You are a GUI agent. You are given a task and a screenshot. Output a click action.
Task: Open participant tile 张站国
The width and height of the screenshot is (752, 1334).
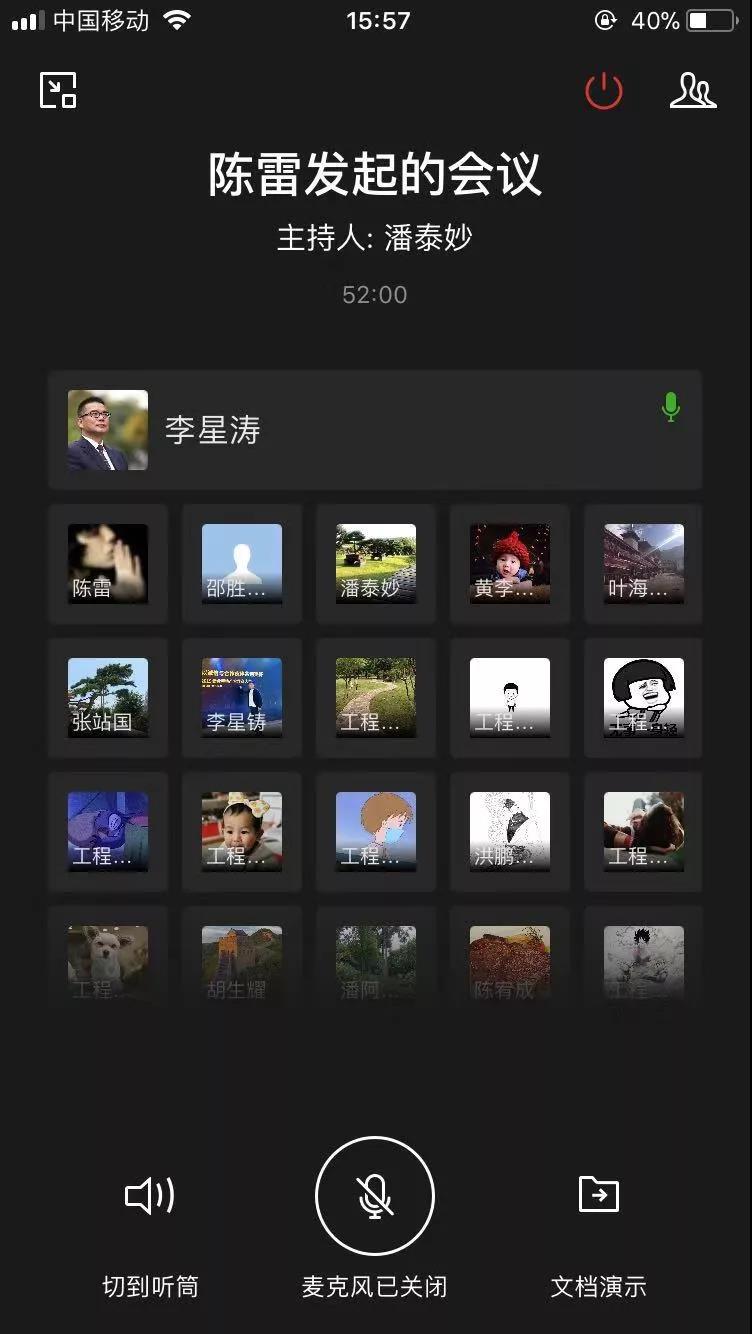[108, 698]
